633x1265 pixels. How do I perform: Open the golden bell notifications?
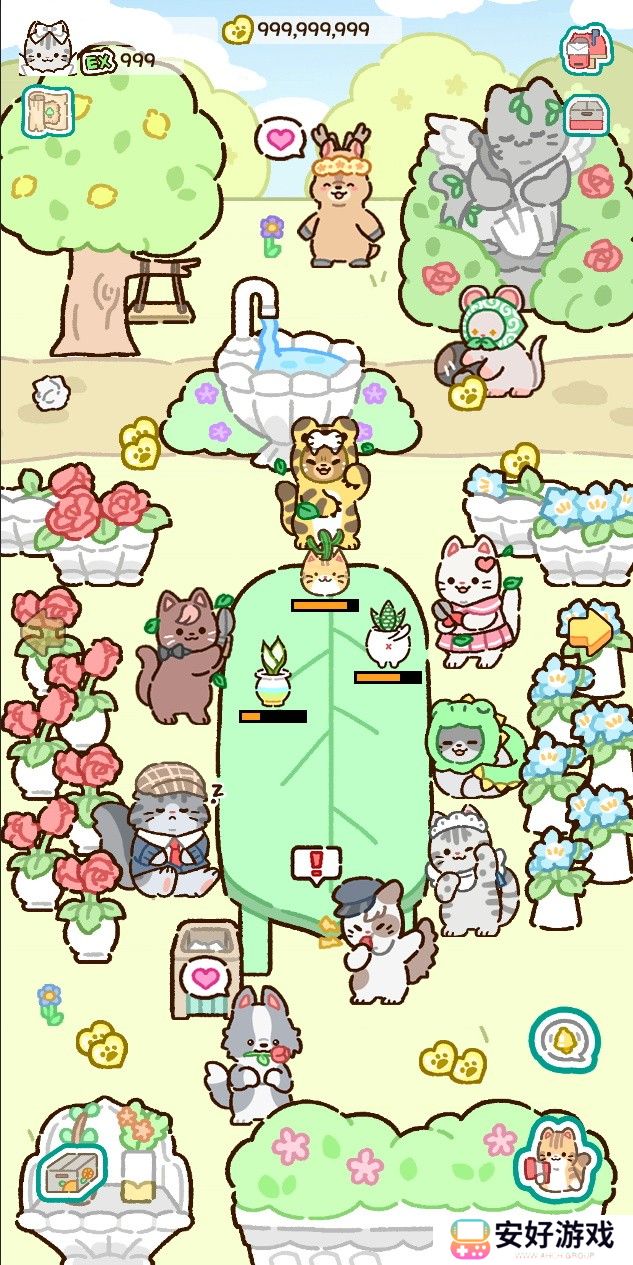564,1042
